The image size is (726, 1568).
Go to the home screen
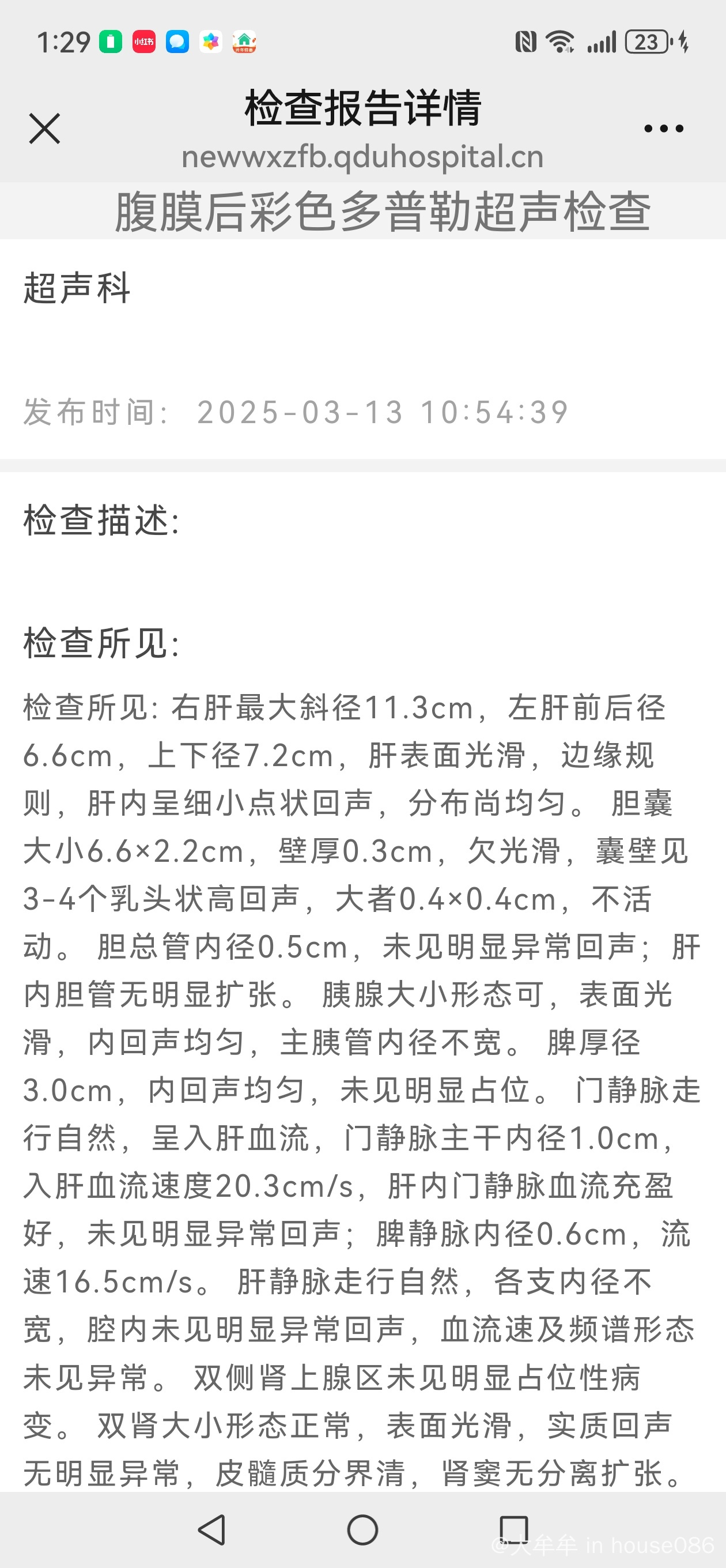pyautogui.click(x=362, y=1529)
